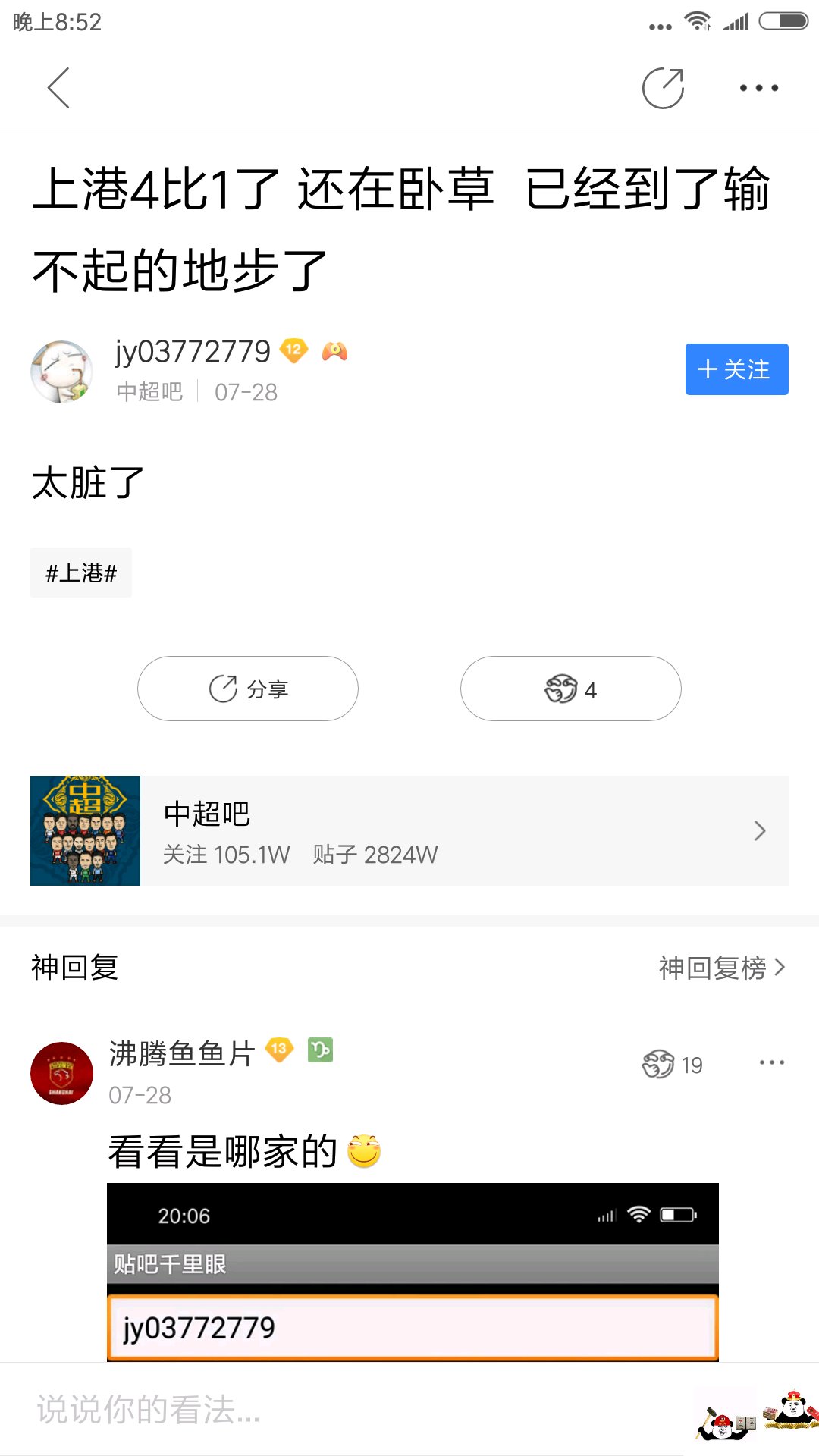Image resolution: width=819 pixels, height=1456 pixels.
Task: Go back using the top-left arrow
Action: pos(58,88)
